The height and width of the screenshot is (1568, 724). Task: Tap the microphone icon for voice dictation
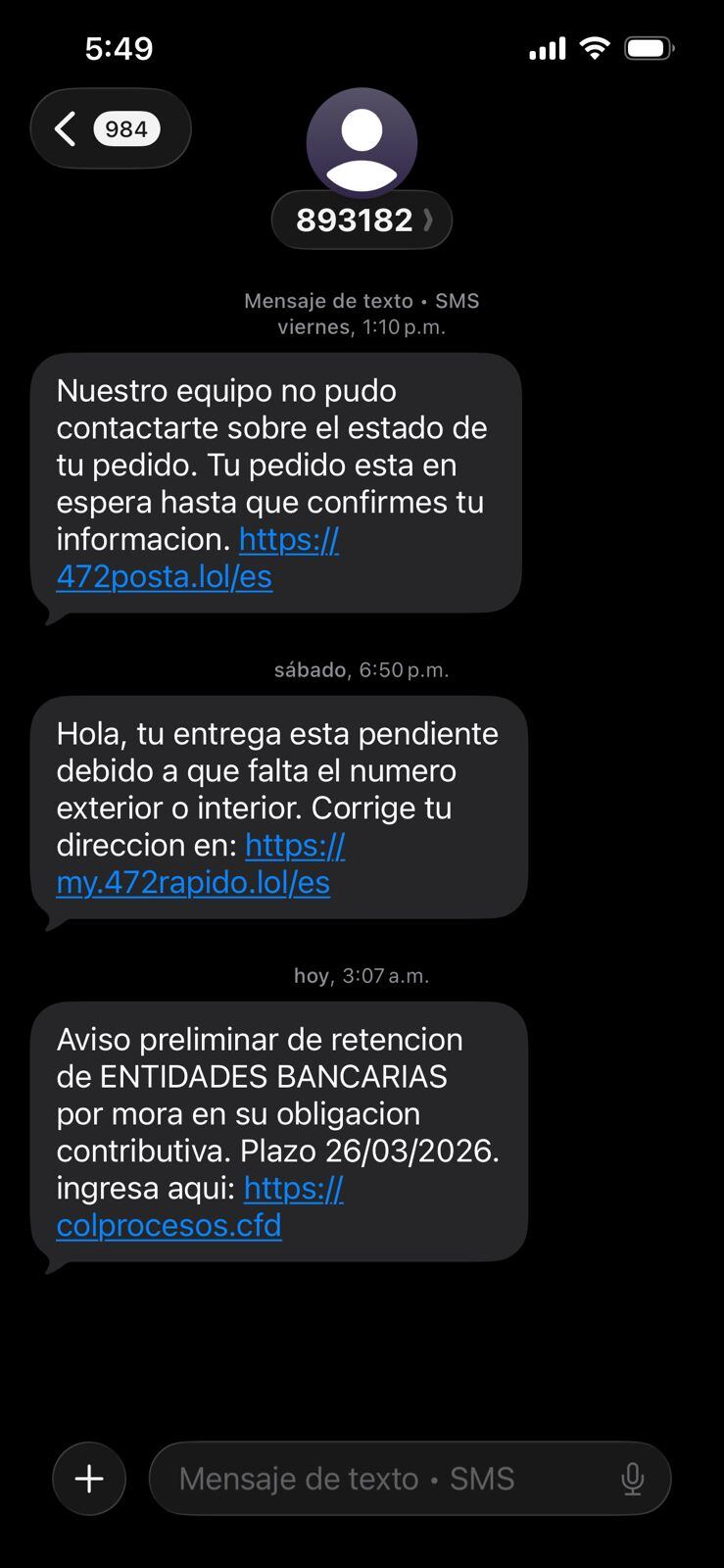(633, 1478)
